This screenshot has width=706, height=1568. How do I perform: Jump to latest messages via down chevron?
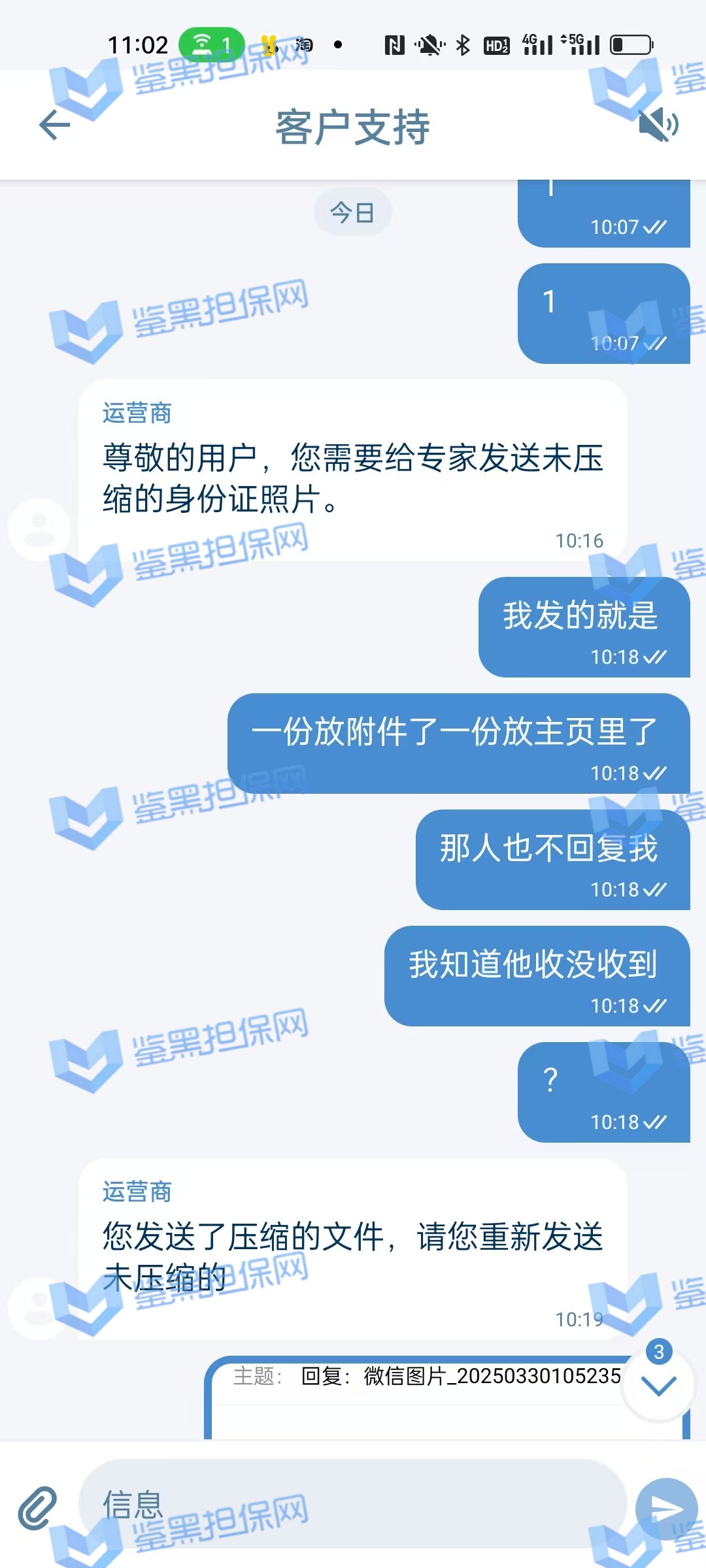658,1385
